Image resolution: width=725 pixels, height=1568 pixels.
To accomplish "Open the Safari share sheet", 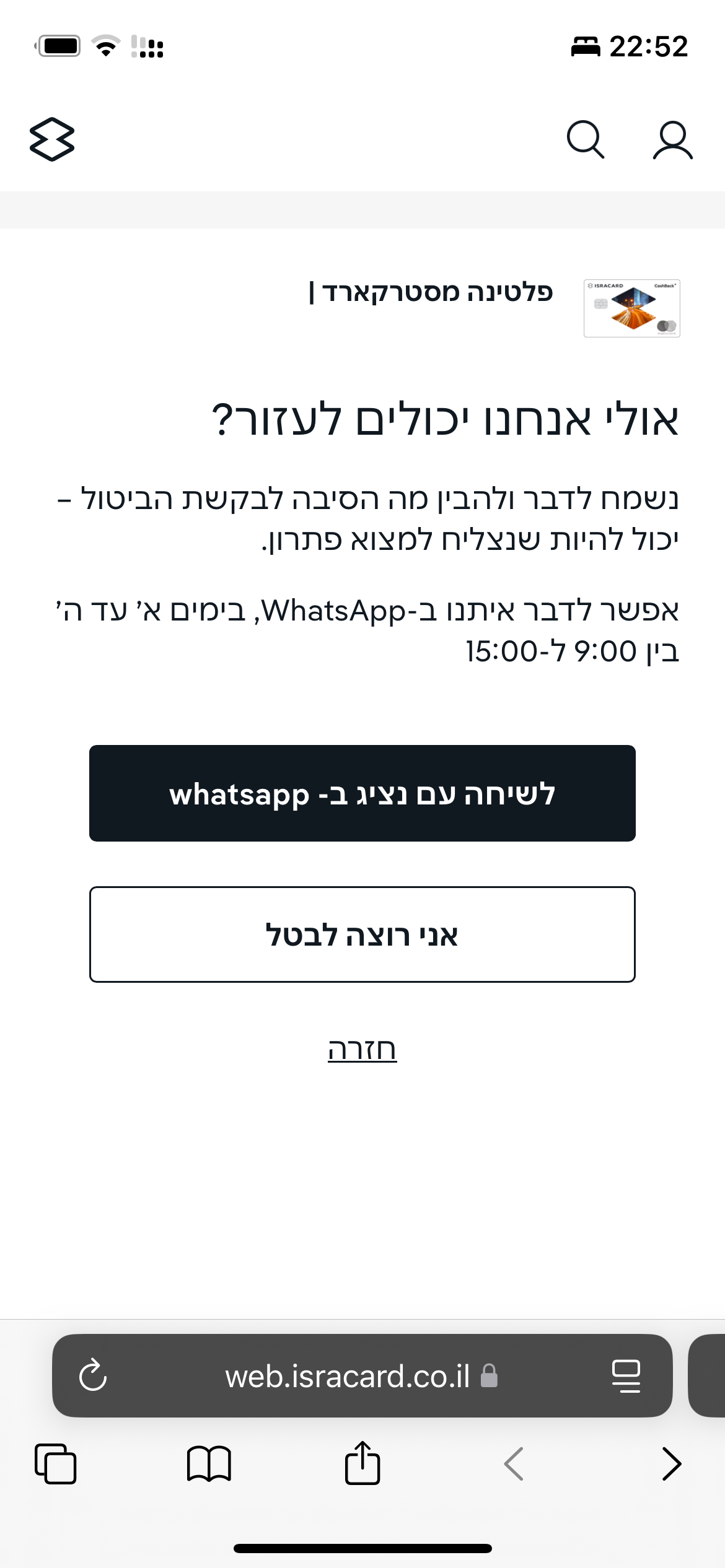I will (362, 1464).
